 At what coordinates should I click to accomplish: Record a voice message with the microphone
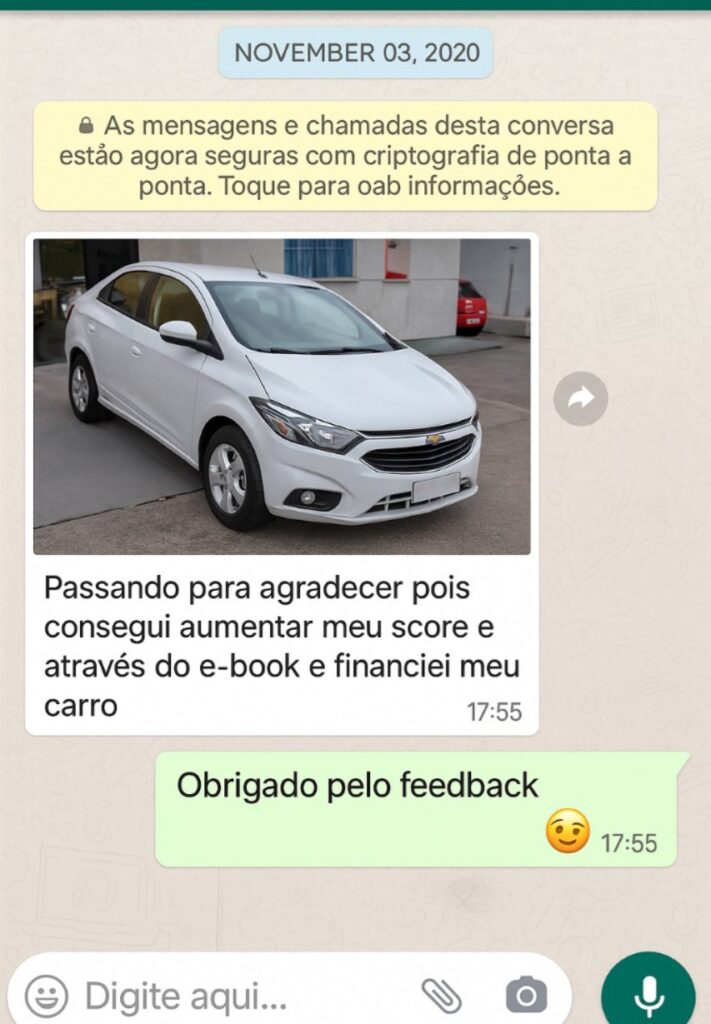[x=649, y=994]
